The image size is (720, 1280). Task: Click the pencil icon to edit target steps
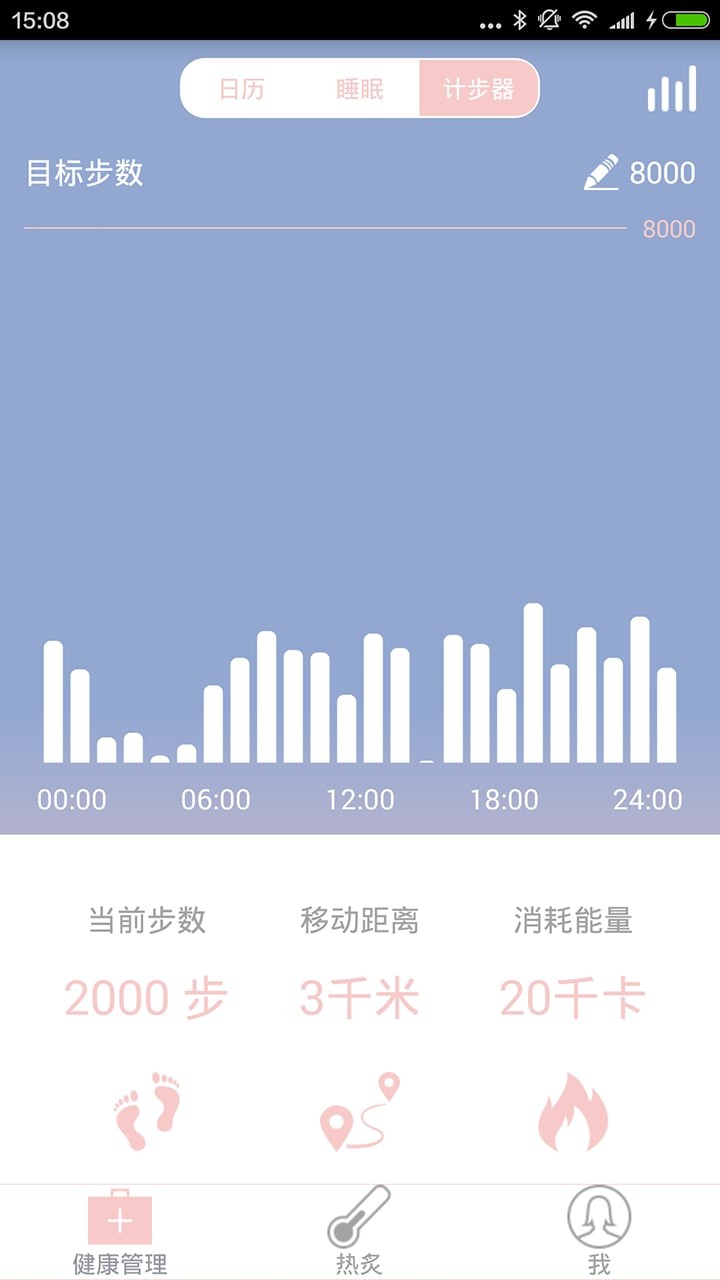603,172
